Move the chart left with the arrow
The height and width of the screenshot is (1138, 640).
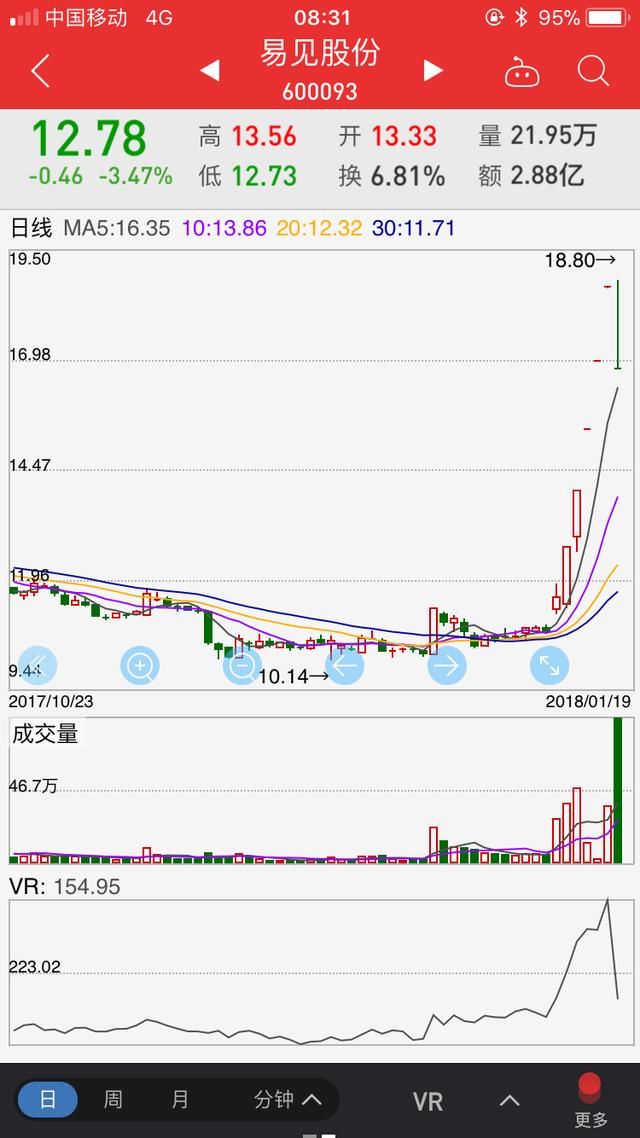[344, 665]
